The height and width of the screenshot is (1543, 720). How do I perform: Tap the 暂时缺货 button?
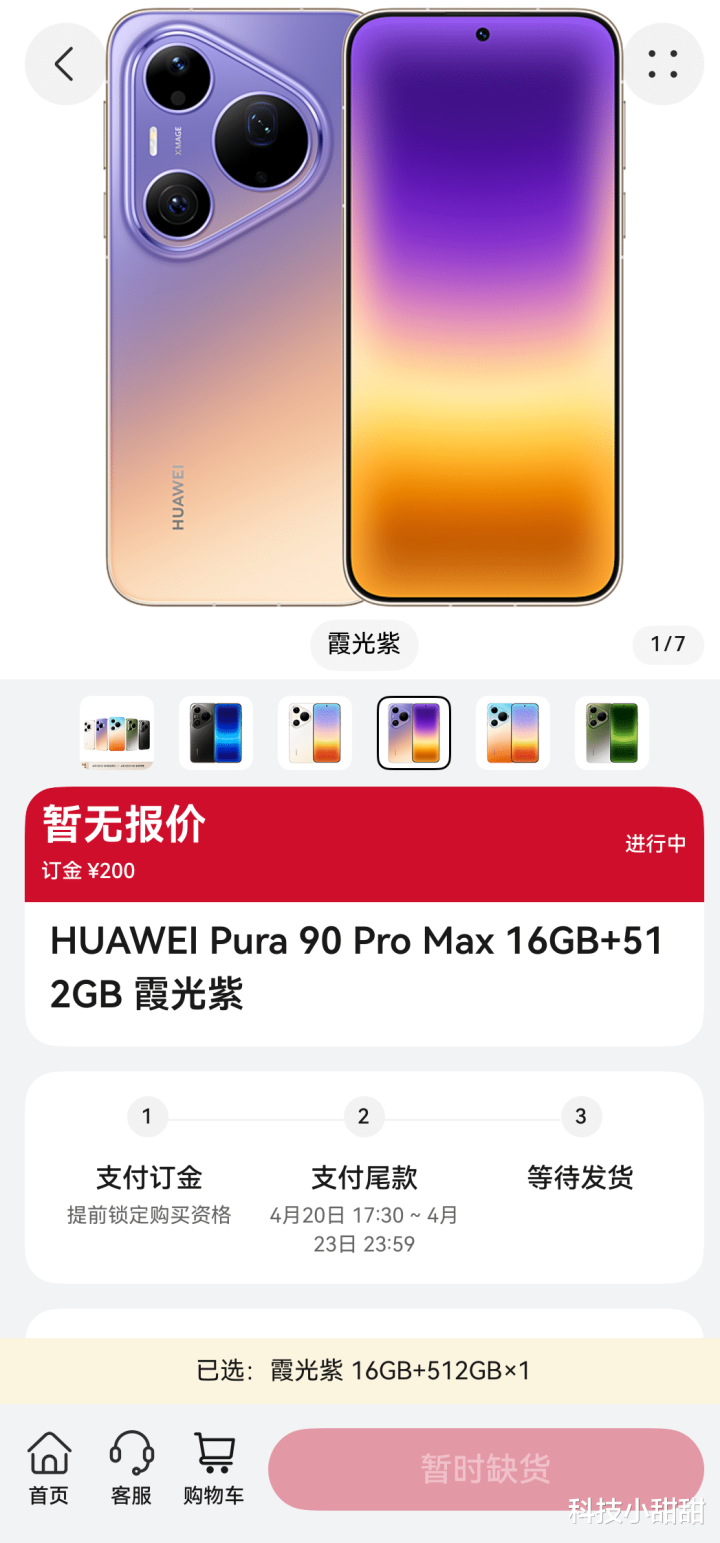(485, 1469)
